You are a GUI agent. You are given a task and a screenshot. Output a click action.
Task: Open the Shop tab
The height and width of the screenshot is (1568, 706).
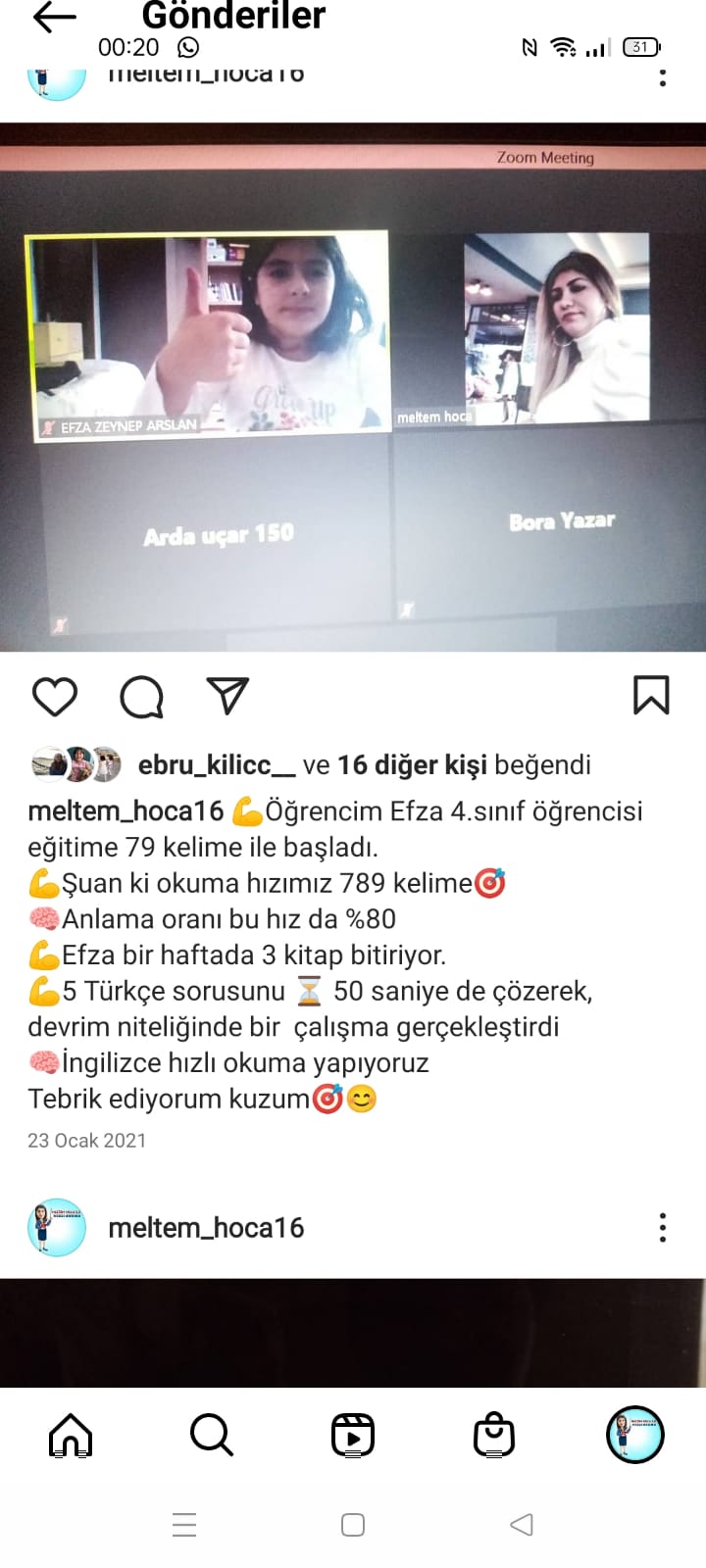click(x=494, y=1436)
